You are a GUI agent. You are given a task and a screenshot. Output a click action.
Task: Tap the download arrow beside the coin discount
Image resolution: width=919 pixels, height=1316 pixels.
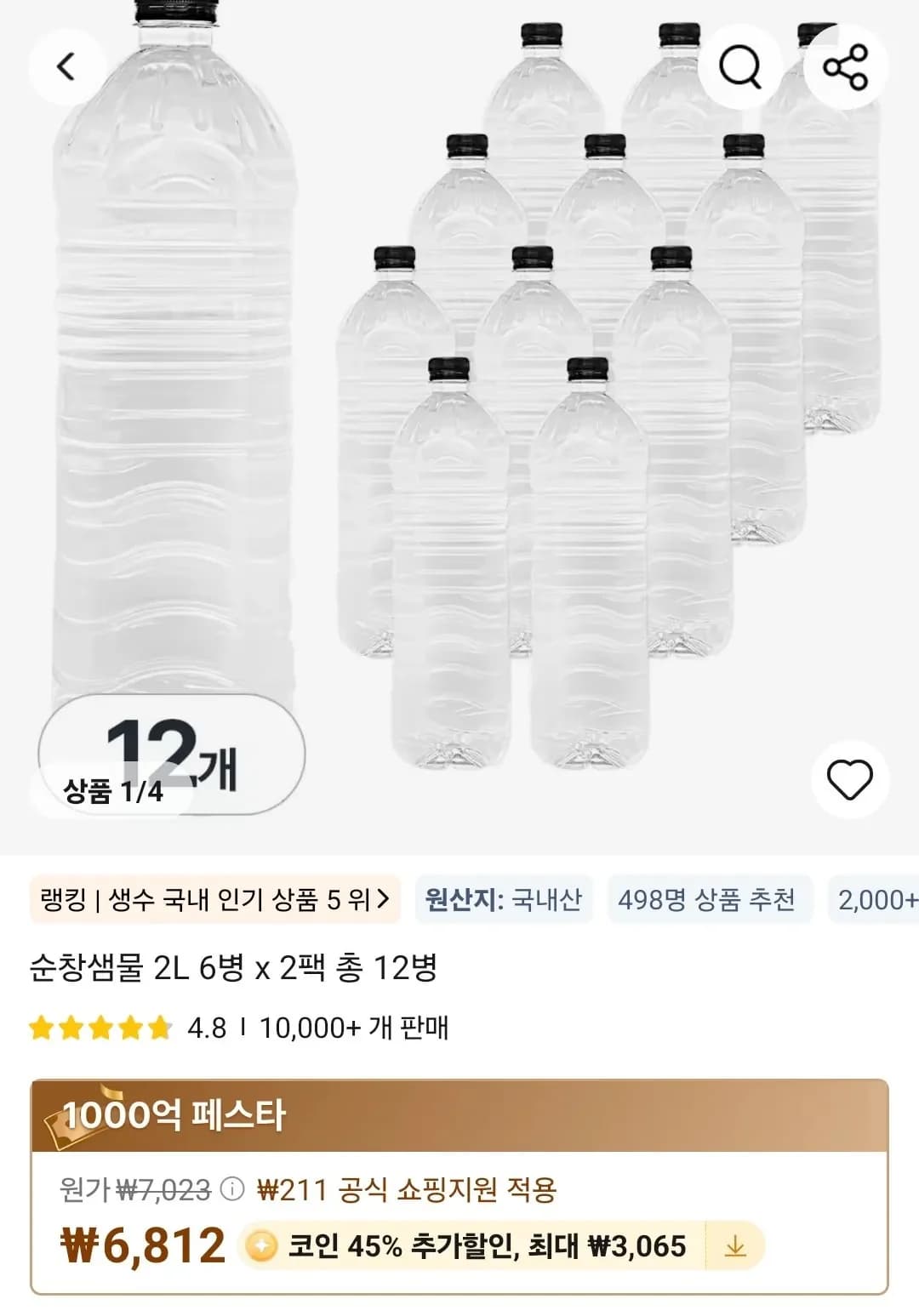click(x=734, y=1245)
